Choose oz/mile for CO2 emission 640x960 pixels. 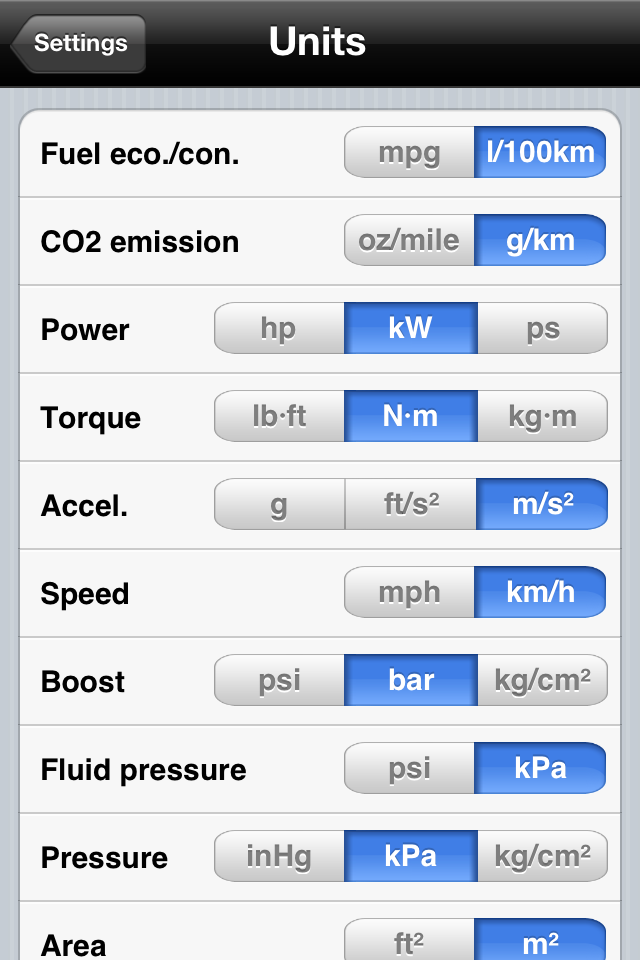coord(409,241)
